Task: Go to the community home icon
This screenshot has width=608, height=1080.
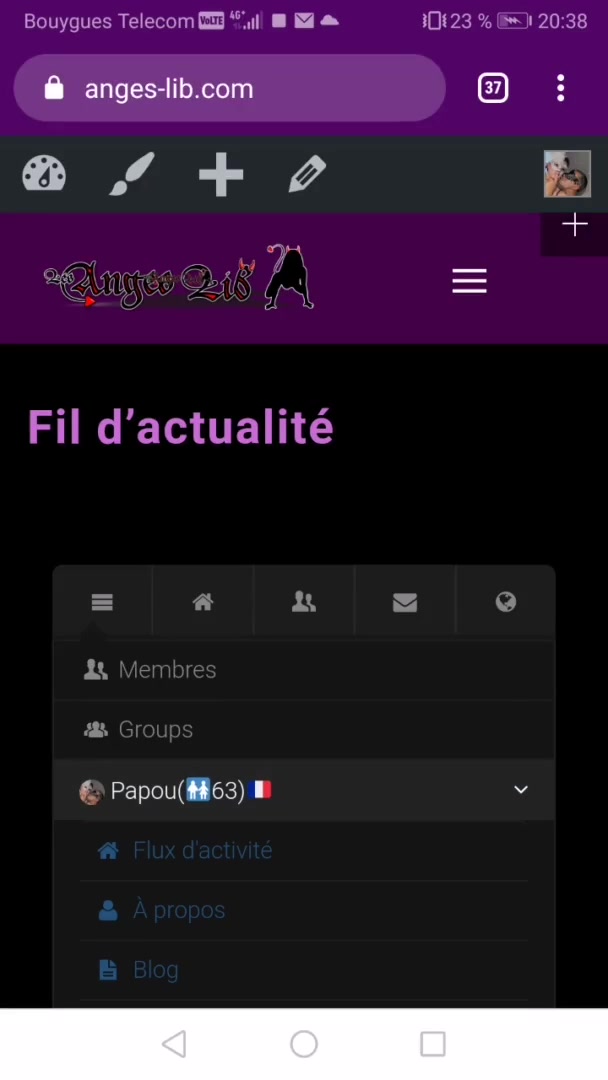Action: (x=203, y=602)
